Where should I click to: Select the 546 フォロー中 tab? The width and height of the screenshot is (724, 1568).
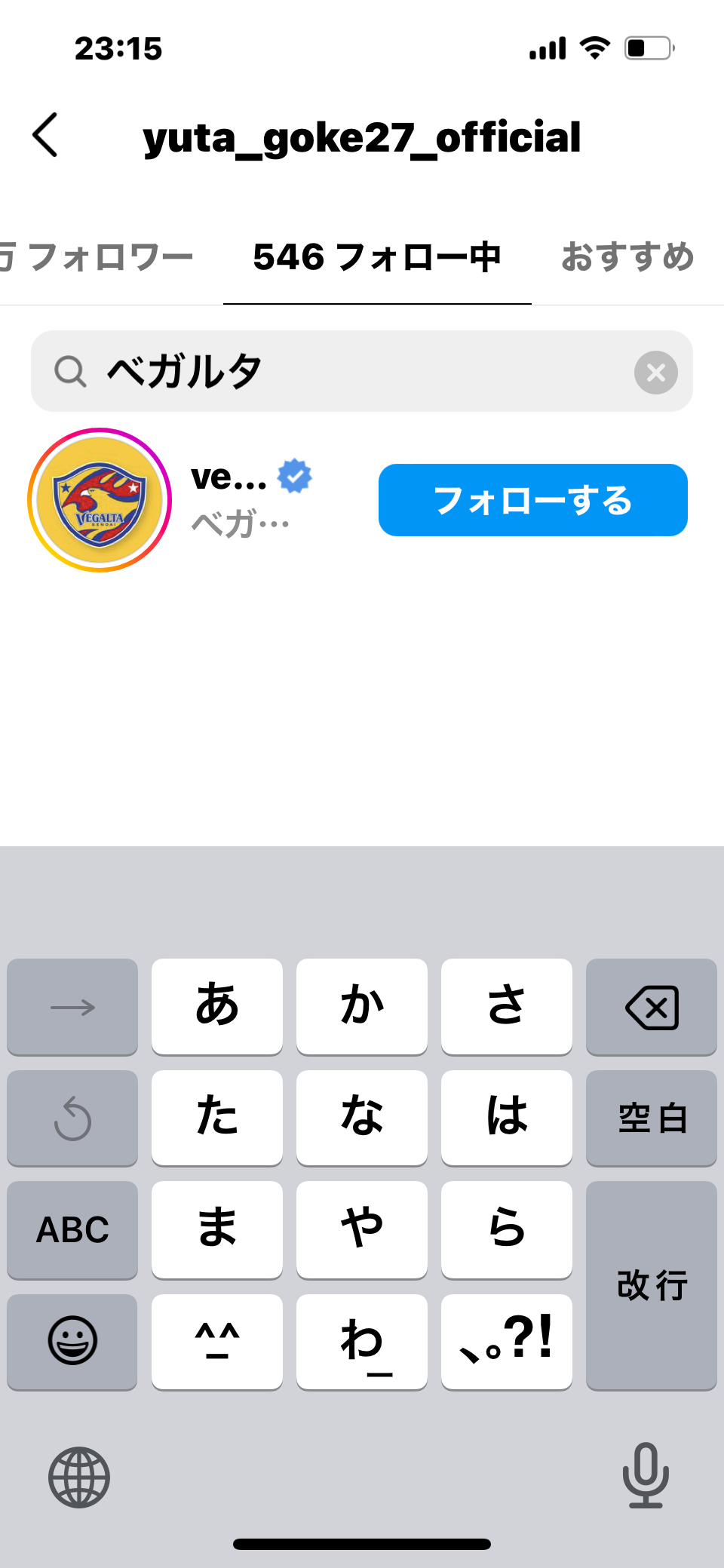pyautogui.click(x=377, y=258)
